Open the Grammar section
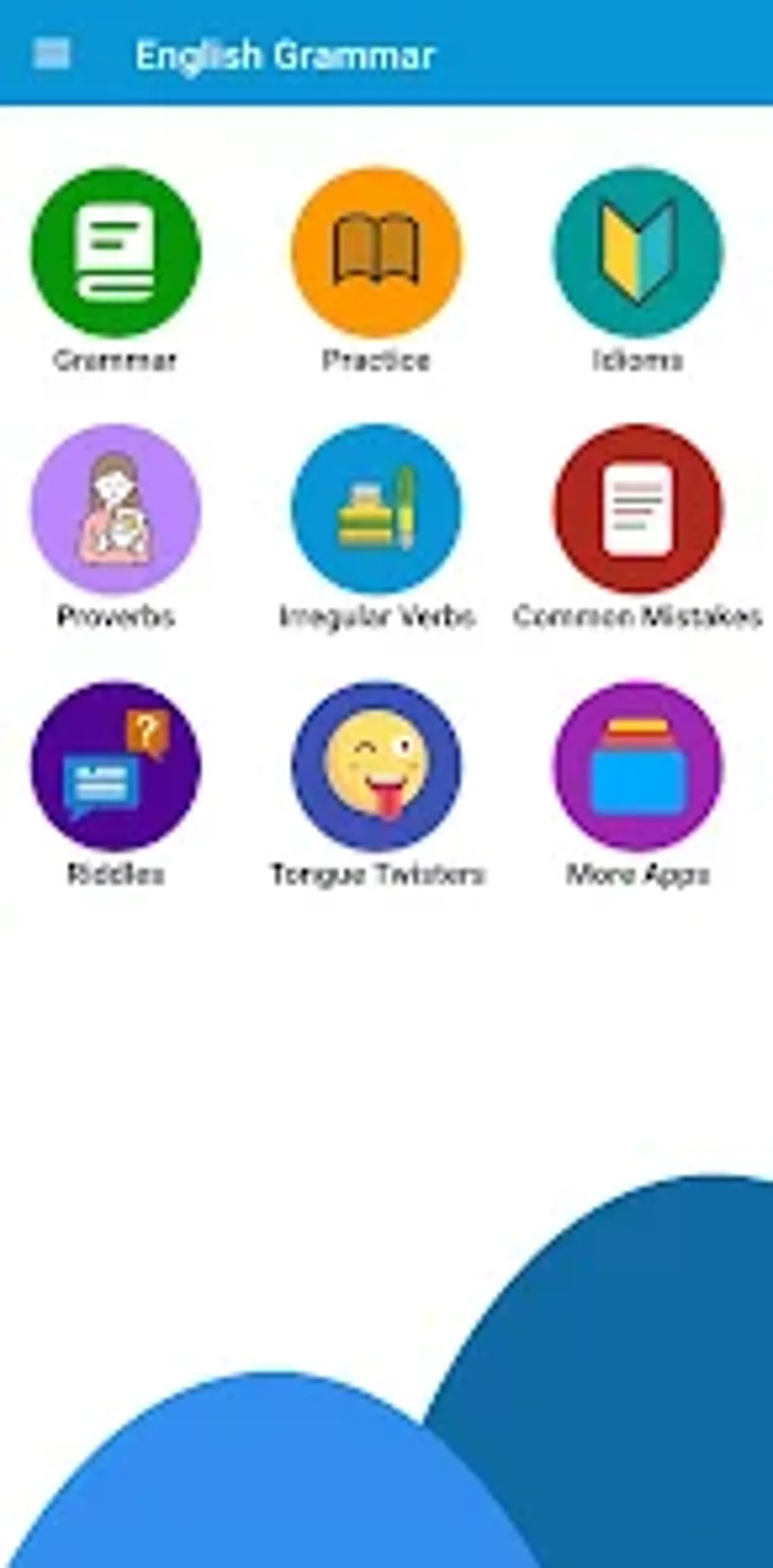 pyautogui.click(x=115, y=252)
